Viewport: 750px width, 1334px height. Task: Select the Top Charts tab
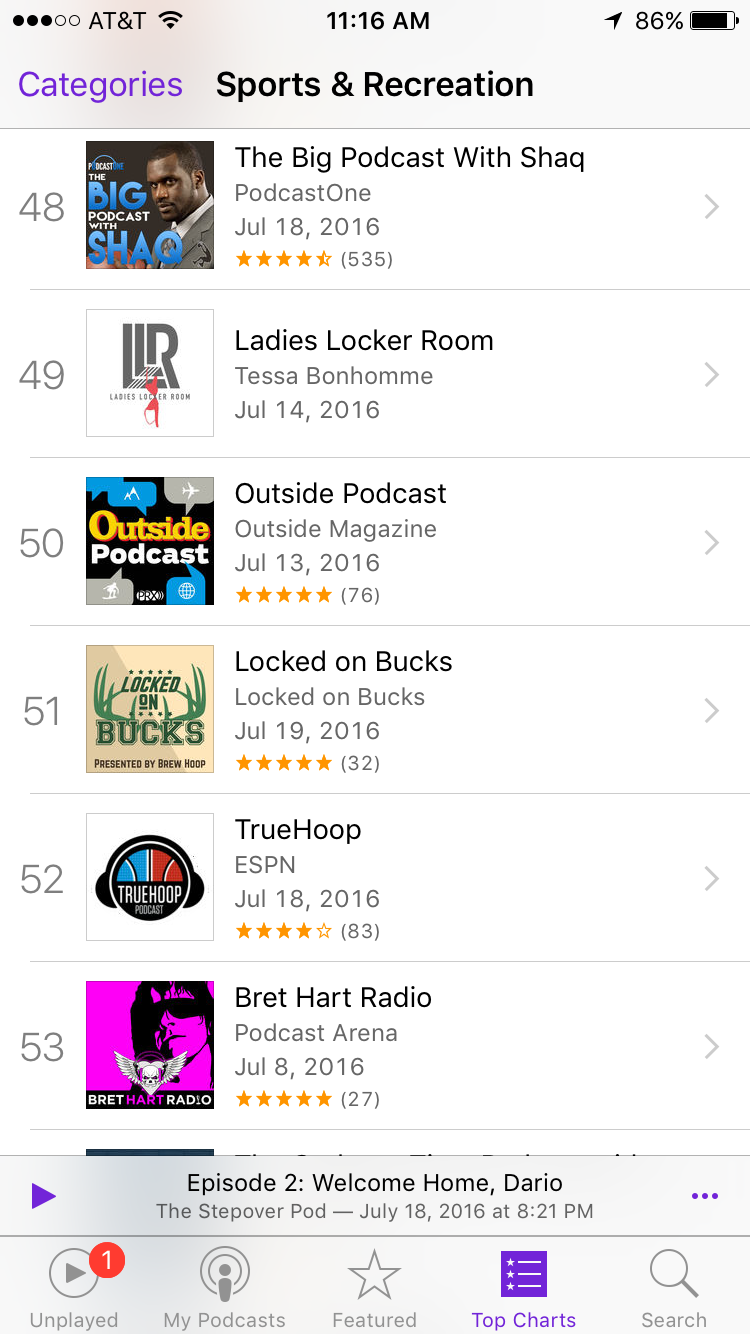pos(524,1288)
